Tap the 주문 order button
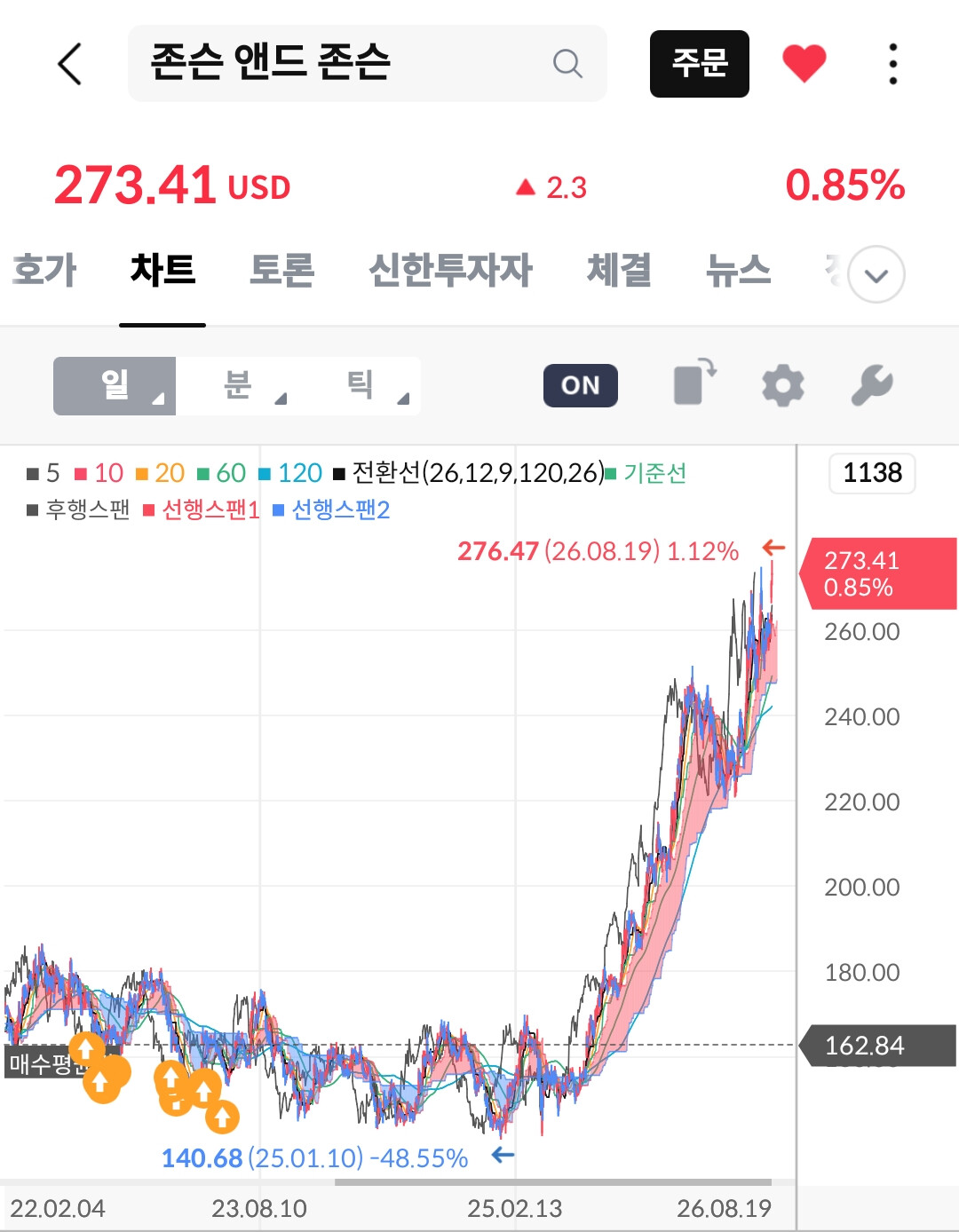 700,64
